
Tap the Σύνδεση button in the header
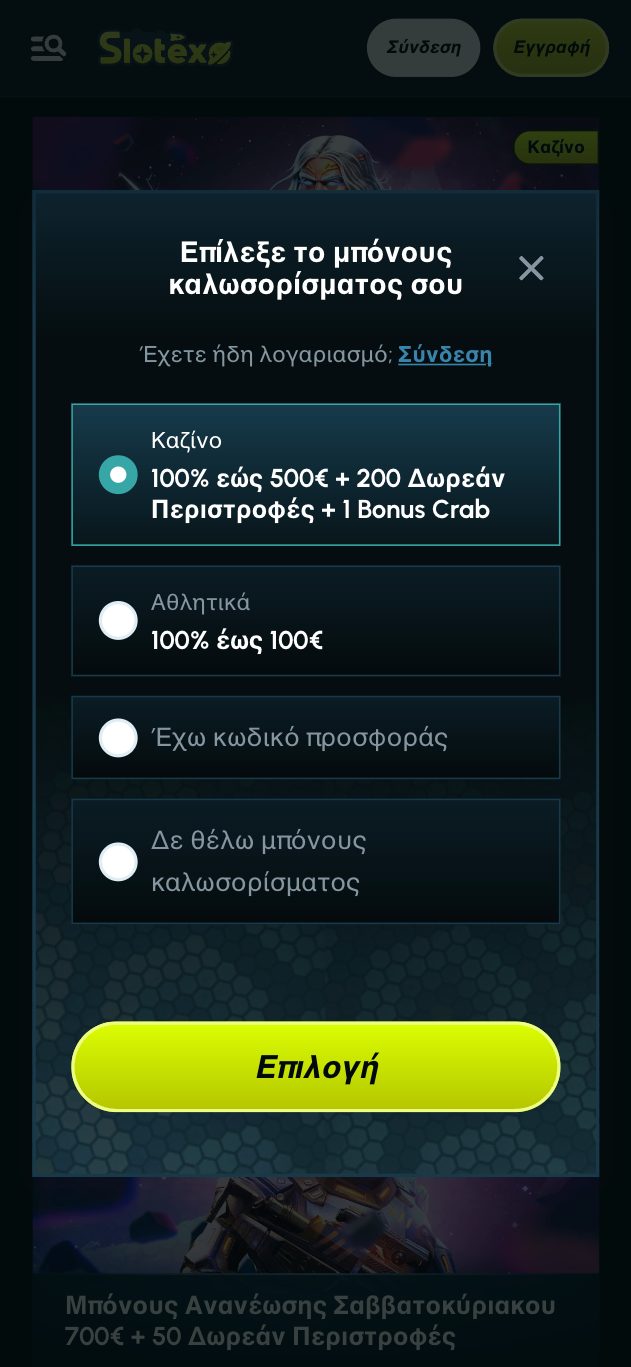click(x=423, y=48)
